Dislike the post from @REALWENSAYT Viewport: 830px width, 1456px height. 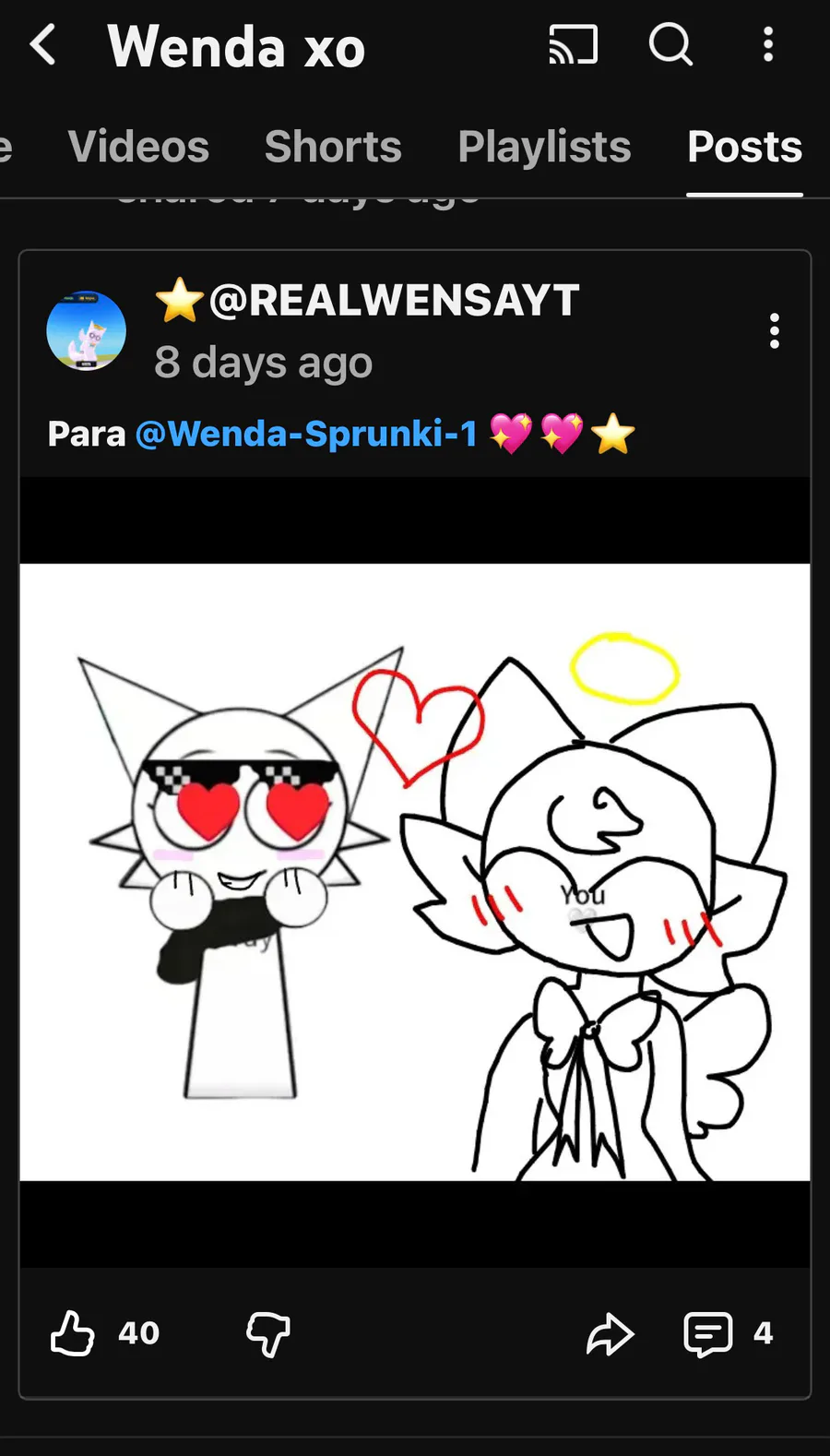tap(268, 1333)
